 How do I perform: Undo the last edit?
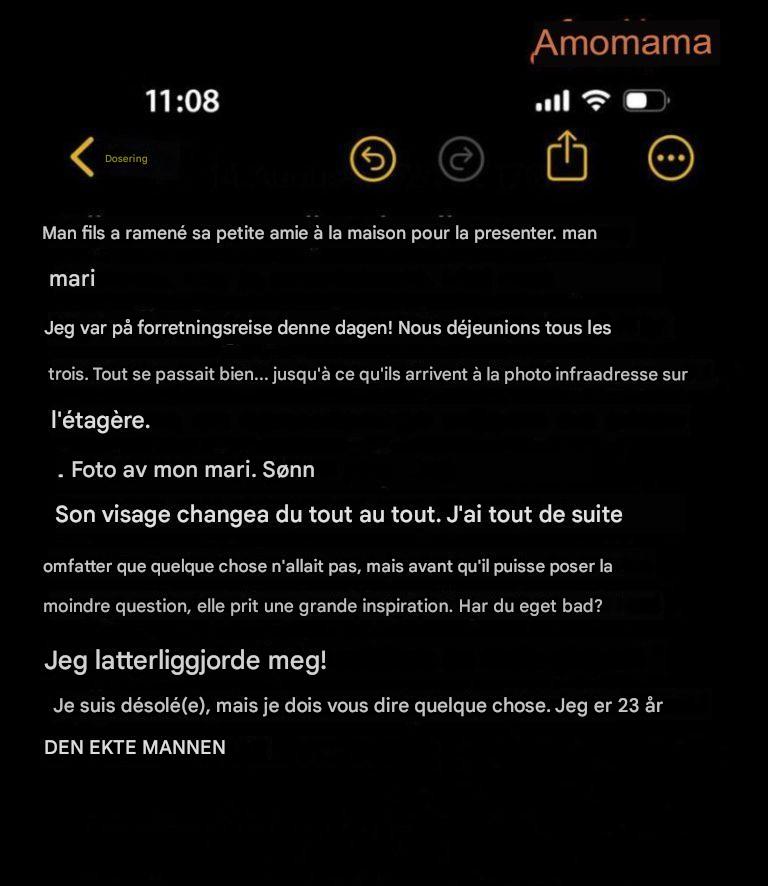373,159
